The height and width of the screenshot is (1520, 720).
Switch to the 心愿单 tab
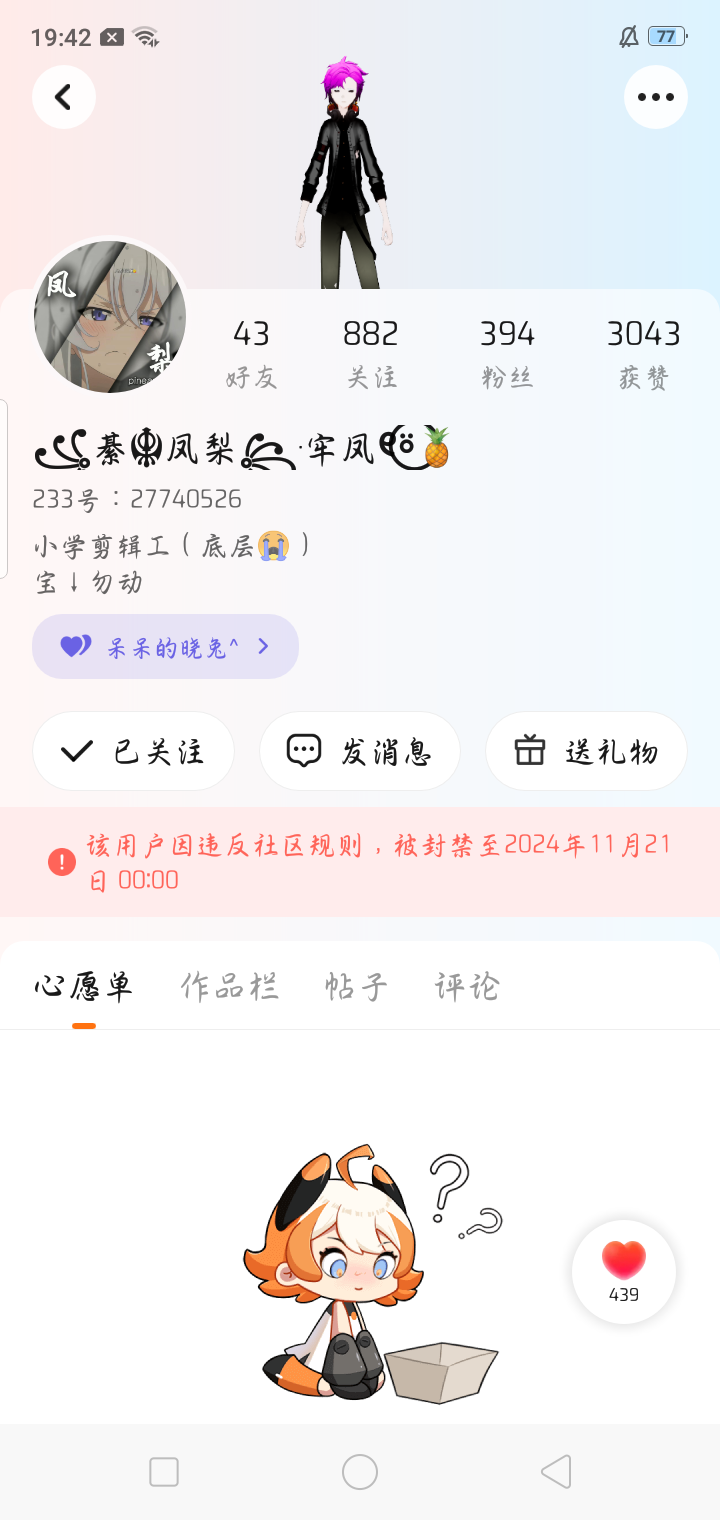(84, 987)
